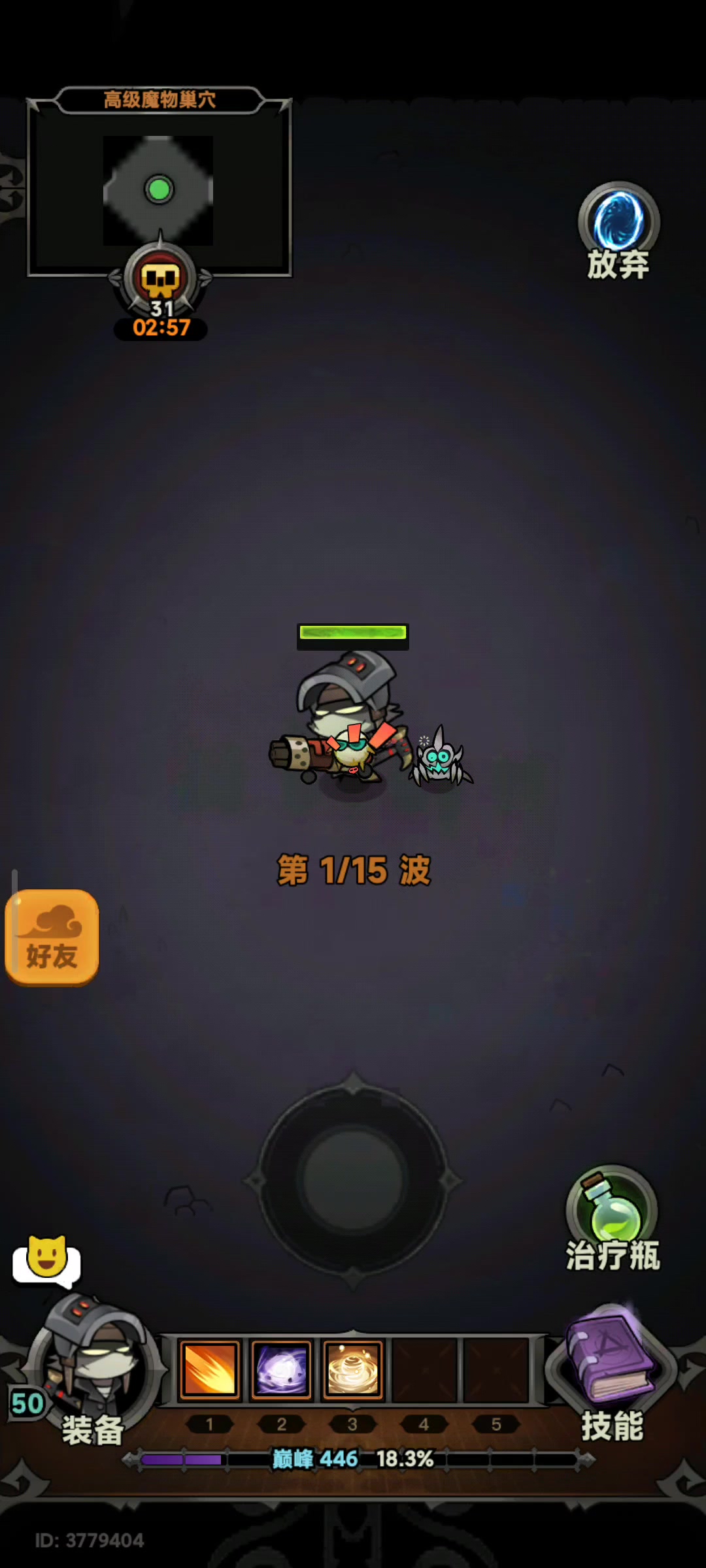Viewport: 706px width, 1568px height.
Task: Open the emoji chat bubble
Action: pos(46,1260)
